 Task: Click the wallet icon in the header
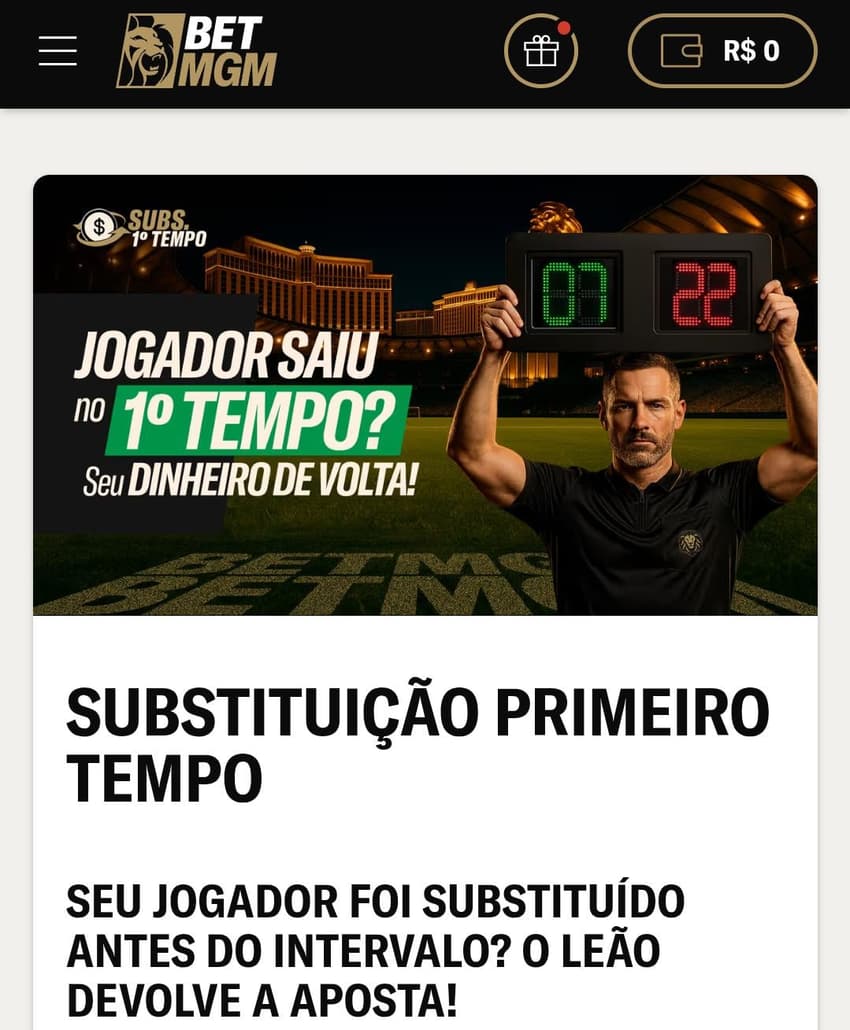684,51
